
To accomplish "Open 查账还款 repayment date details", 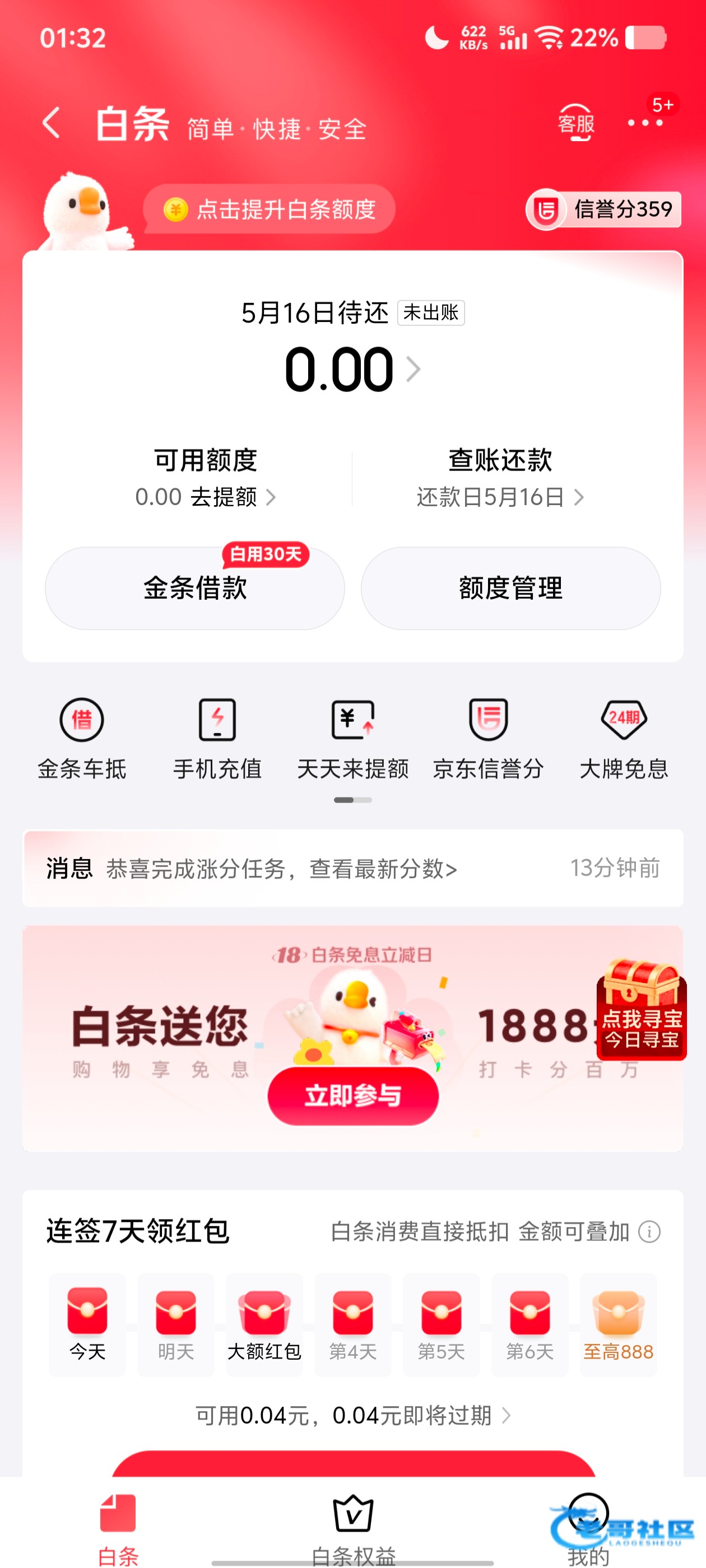I will (x=500, y=497).
